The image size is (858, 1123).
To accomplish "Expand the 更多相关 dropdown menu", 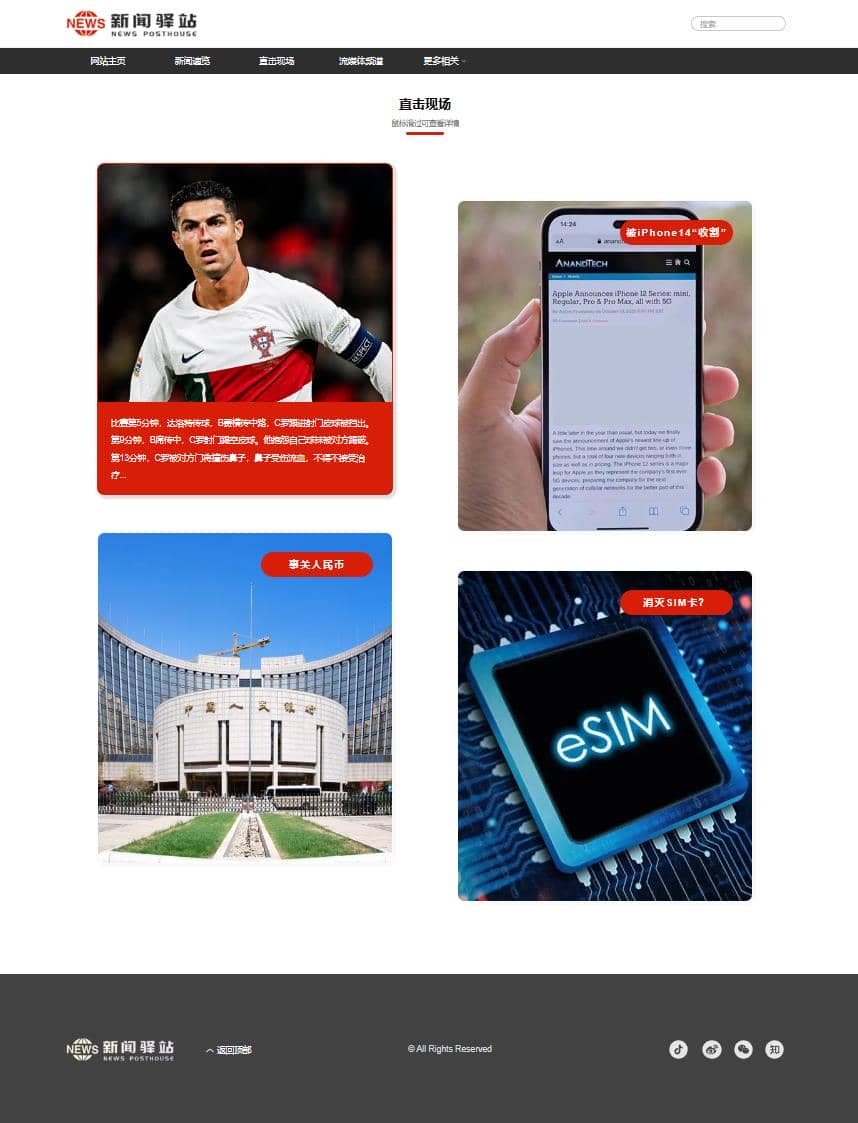I will point(443,61).
